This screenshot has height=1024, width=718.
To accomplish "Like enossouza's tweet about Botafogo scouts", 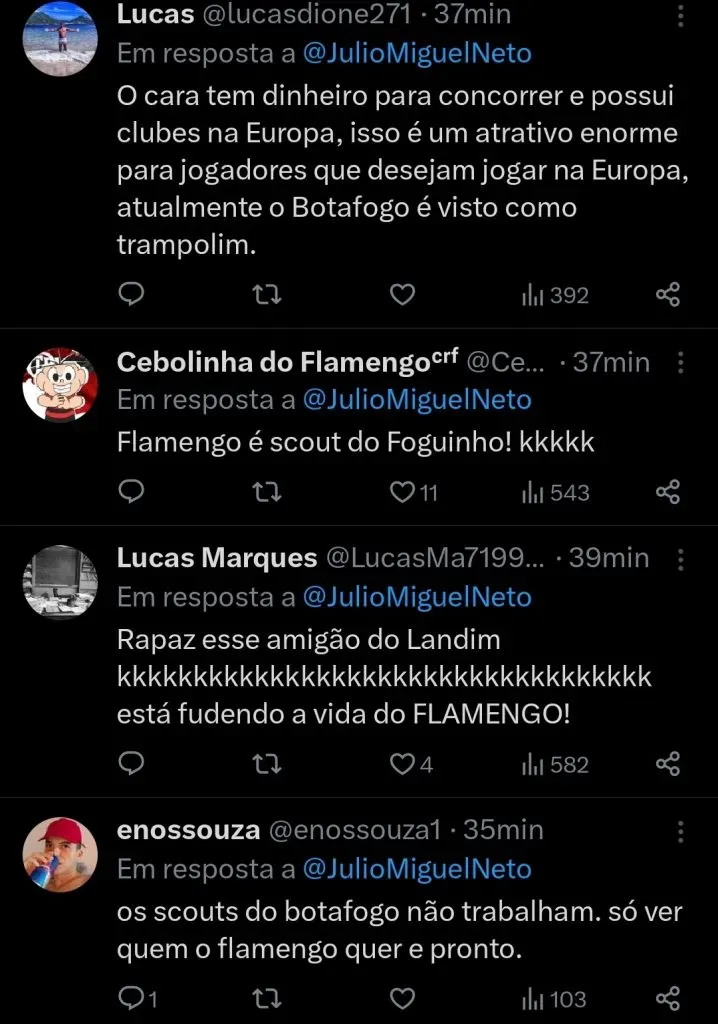I will click(402, 997).
